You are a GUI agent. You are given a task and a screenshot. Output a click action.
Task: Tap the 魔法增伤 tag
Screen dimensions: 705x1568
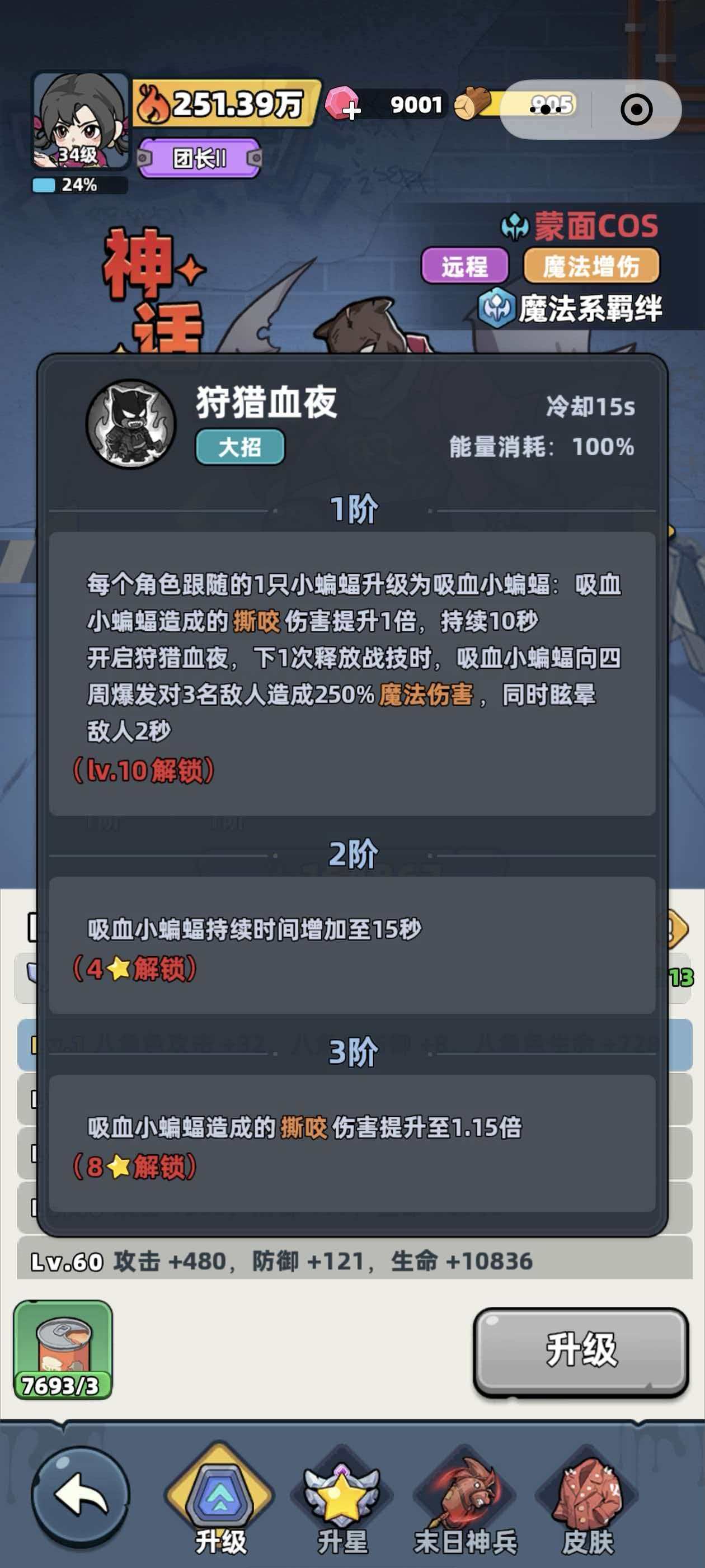(x=590, y=266)
